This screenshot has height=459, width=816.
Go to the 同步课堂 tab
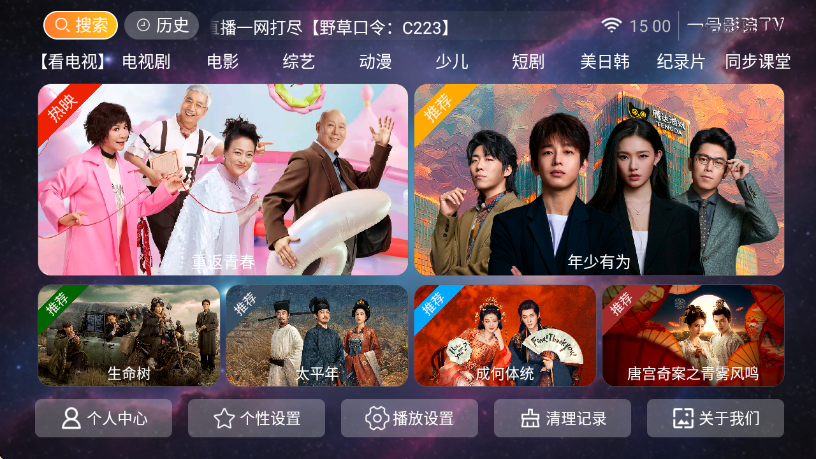[x=758, y=62]
